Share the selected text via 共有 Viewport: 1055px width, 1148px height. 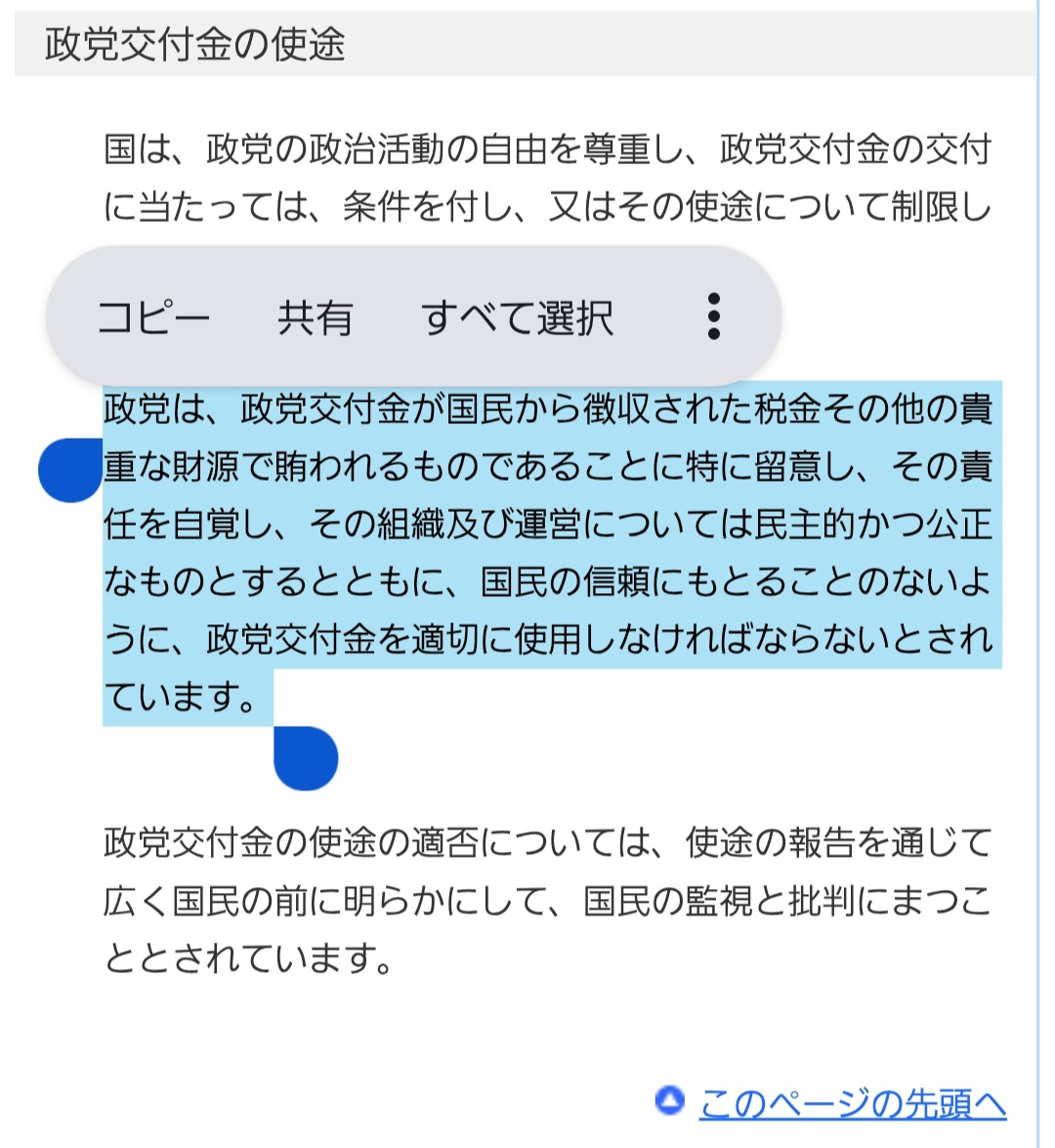point(315,318)
